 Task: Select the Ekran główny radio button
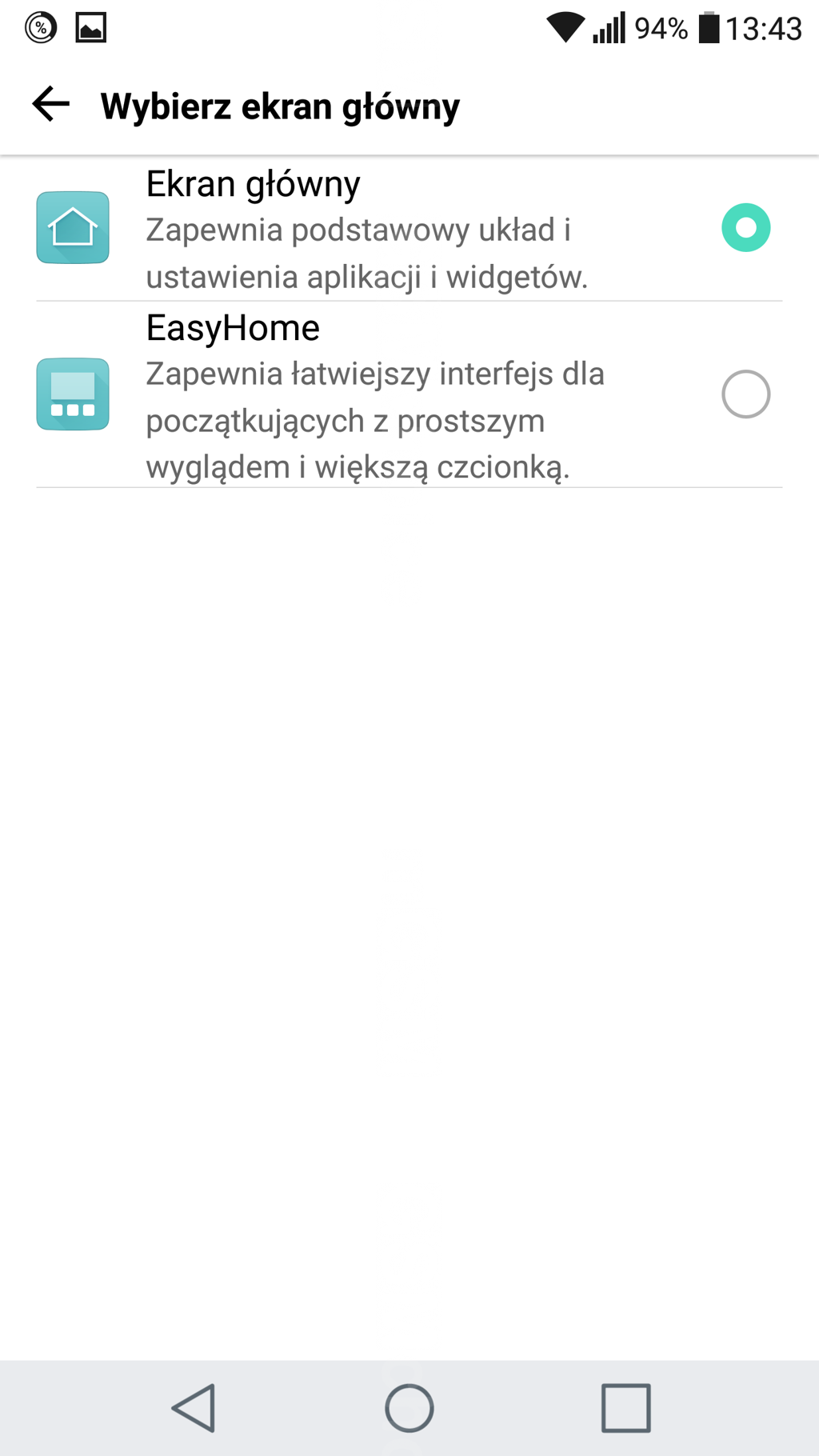(x=745, y=228)
